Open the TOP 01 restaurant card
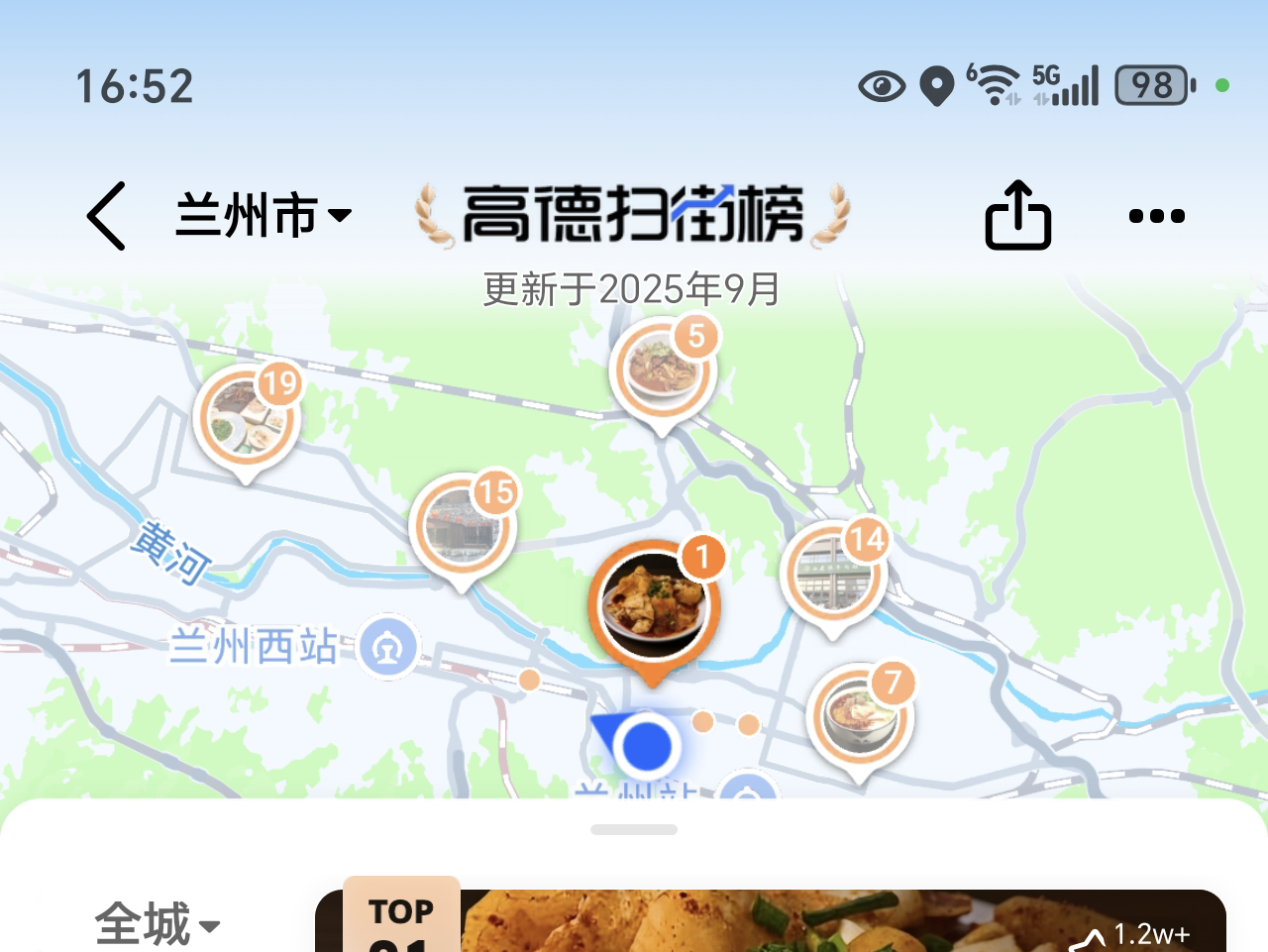 click(x=769, y=922)
